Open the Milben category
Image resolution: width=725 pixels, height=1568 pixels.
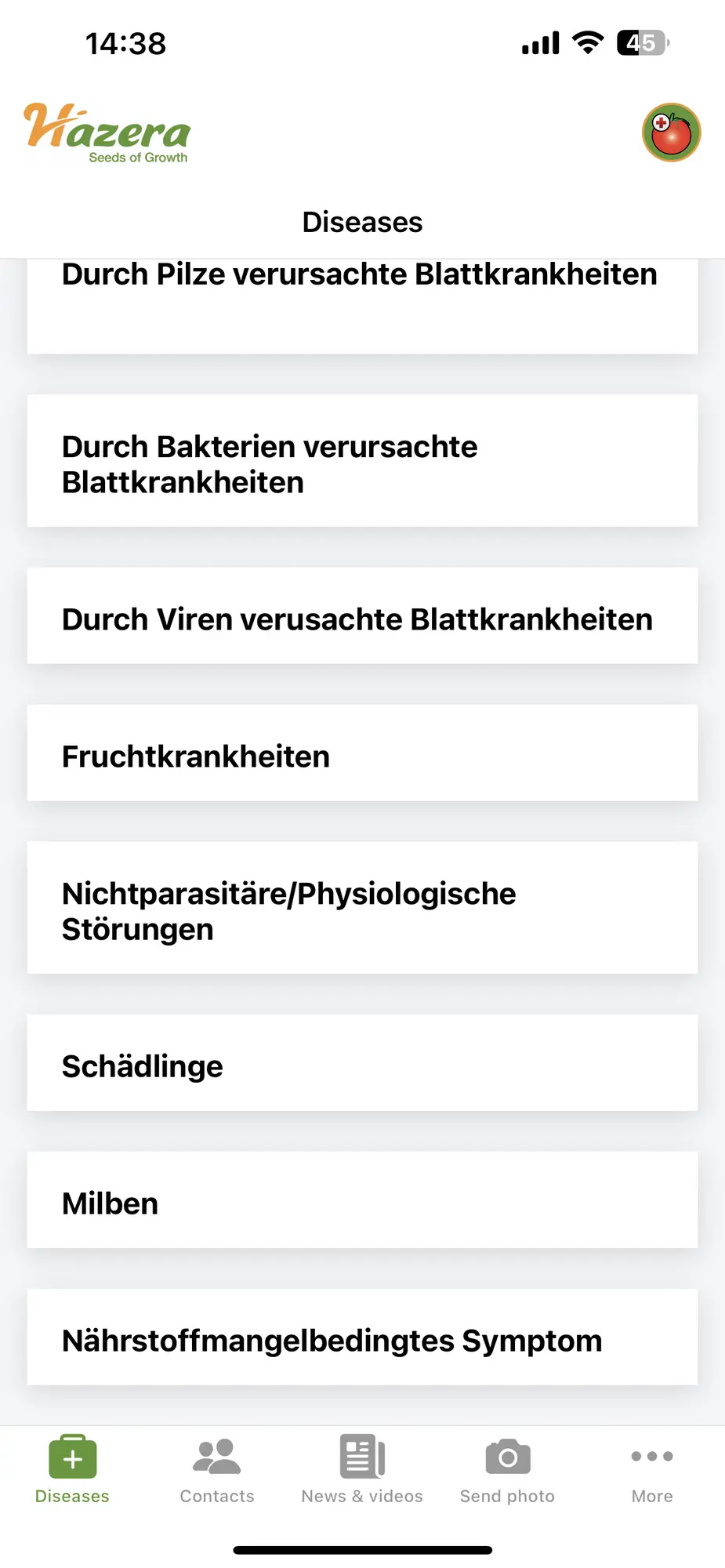click(362, 1200)
